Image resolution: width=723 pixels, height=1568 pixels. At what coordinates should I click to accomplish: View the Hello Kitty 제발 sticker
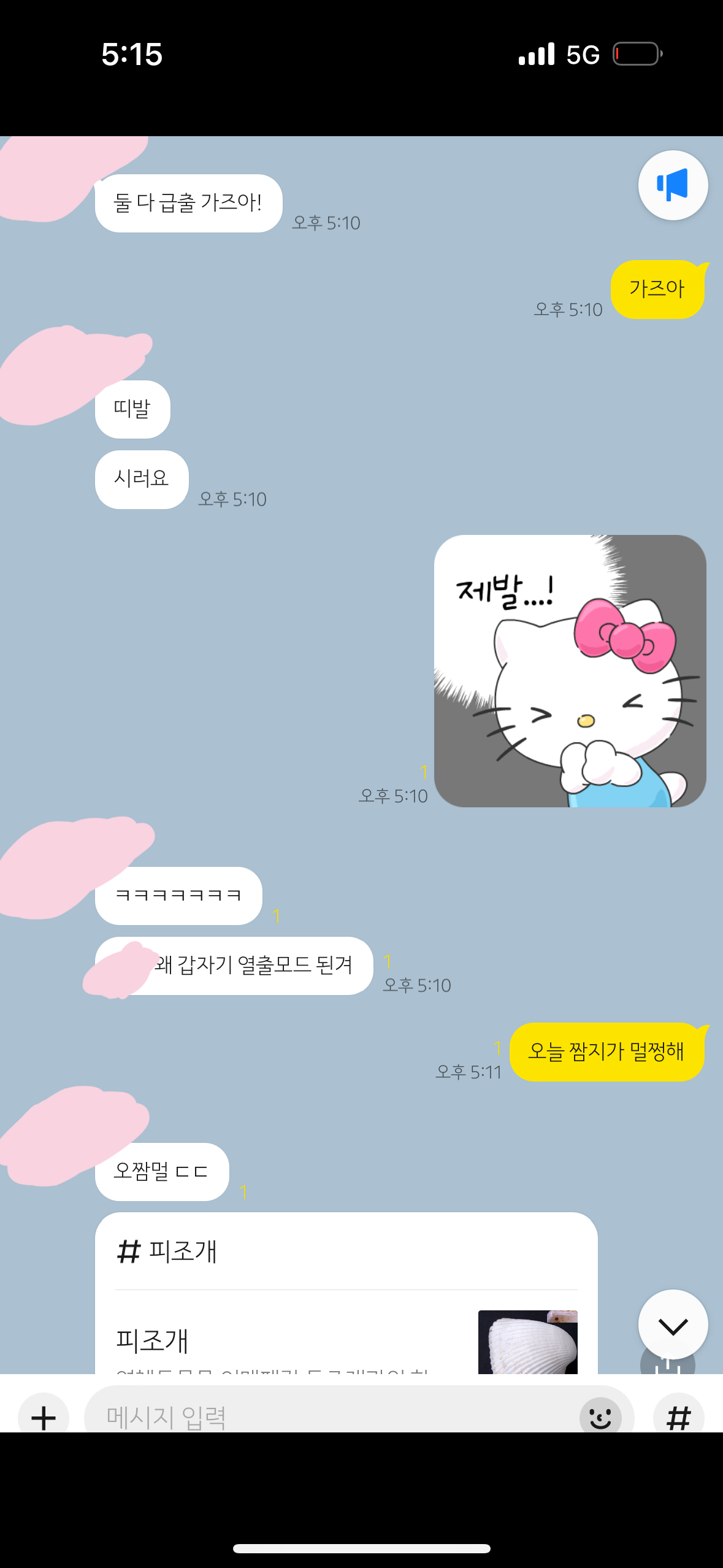[x=570, y=671]
